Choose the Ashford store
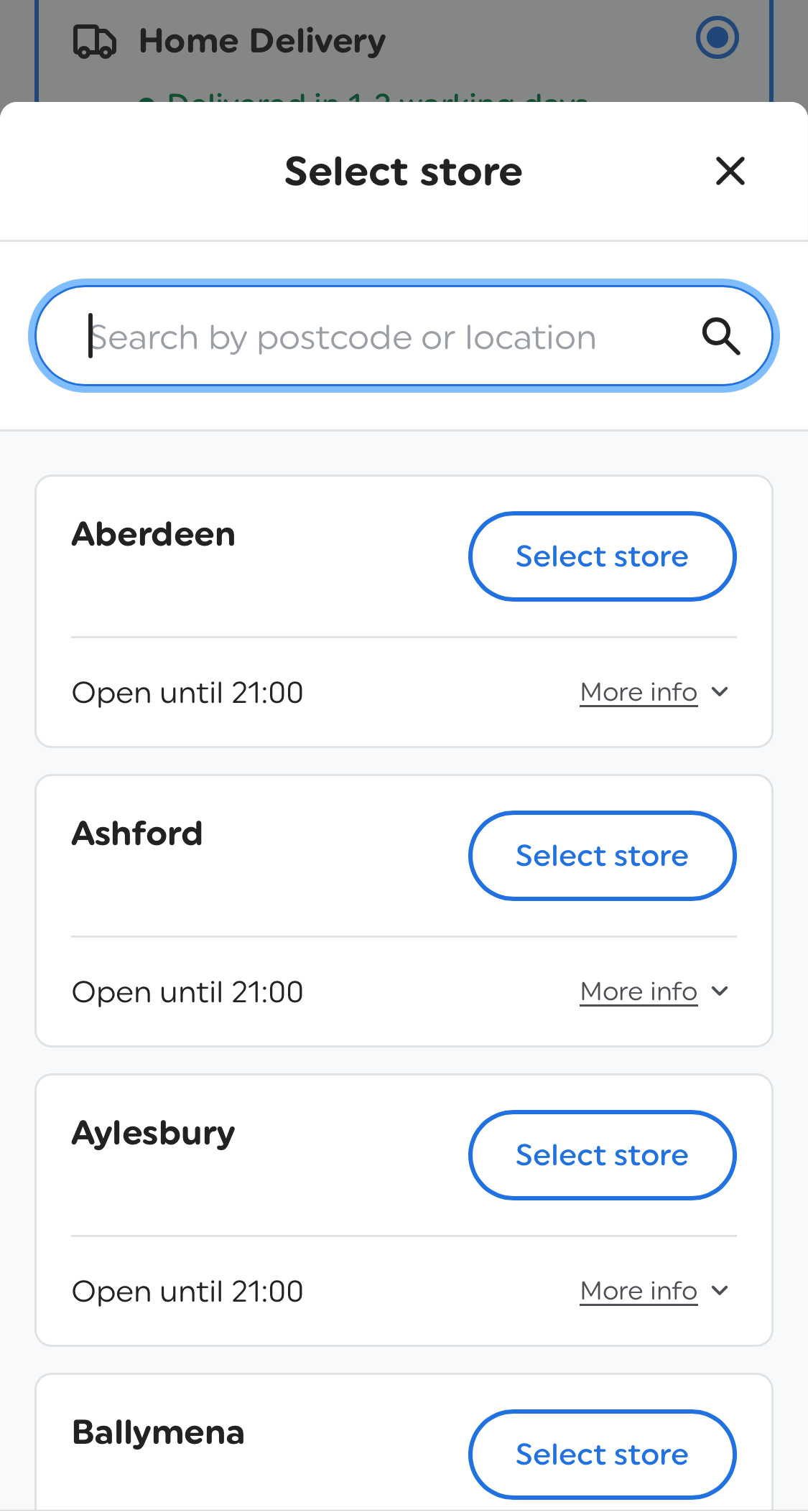Image resolution: width=808 pixels, height=1512 pixels. [602, 855]
